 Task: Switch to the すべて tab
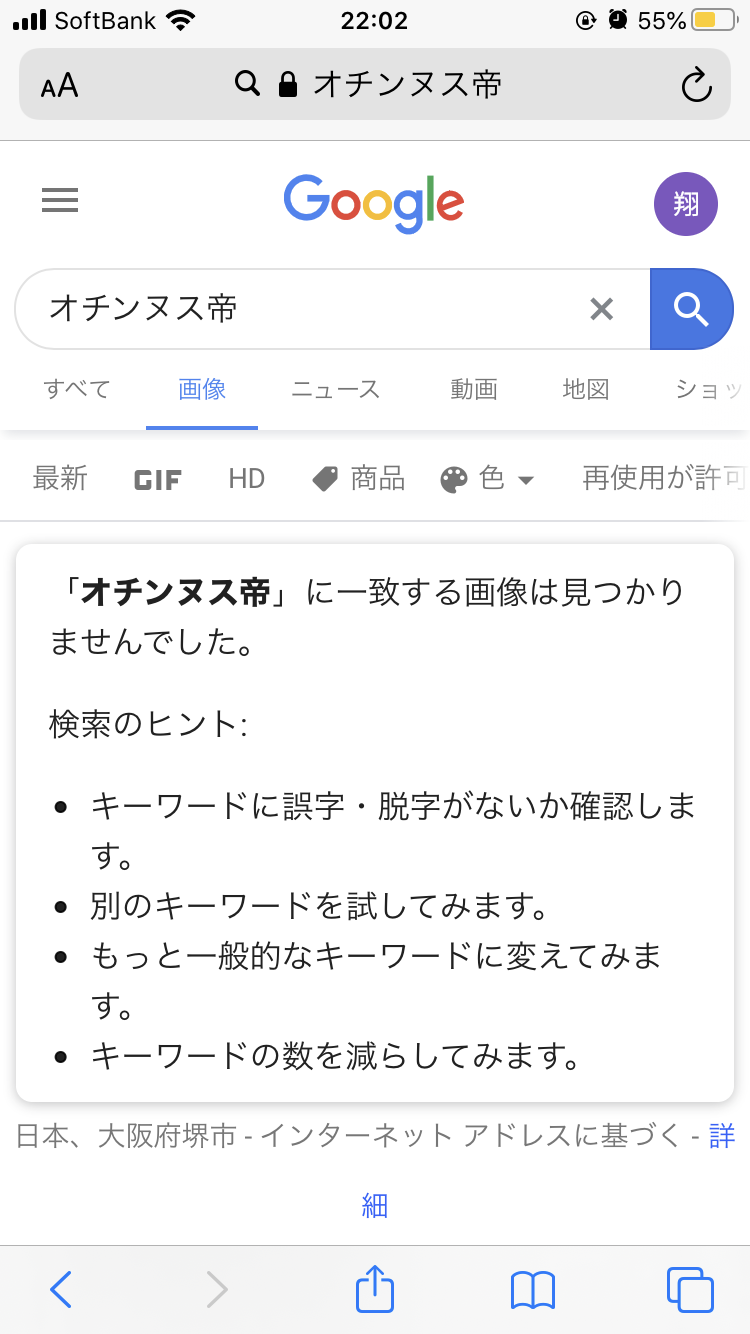click(x=77, y=389)
